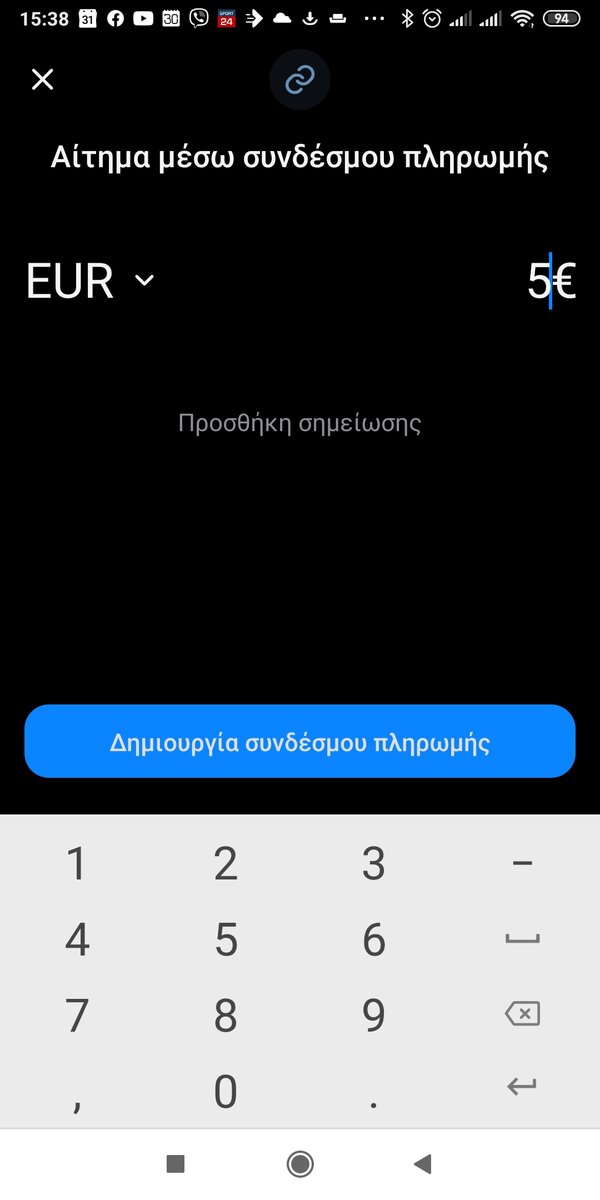This screenshot has width=600, height=1200.
Task: Hit the enter key on keypad
Action: click(x=522, y=1087)
